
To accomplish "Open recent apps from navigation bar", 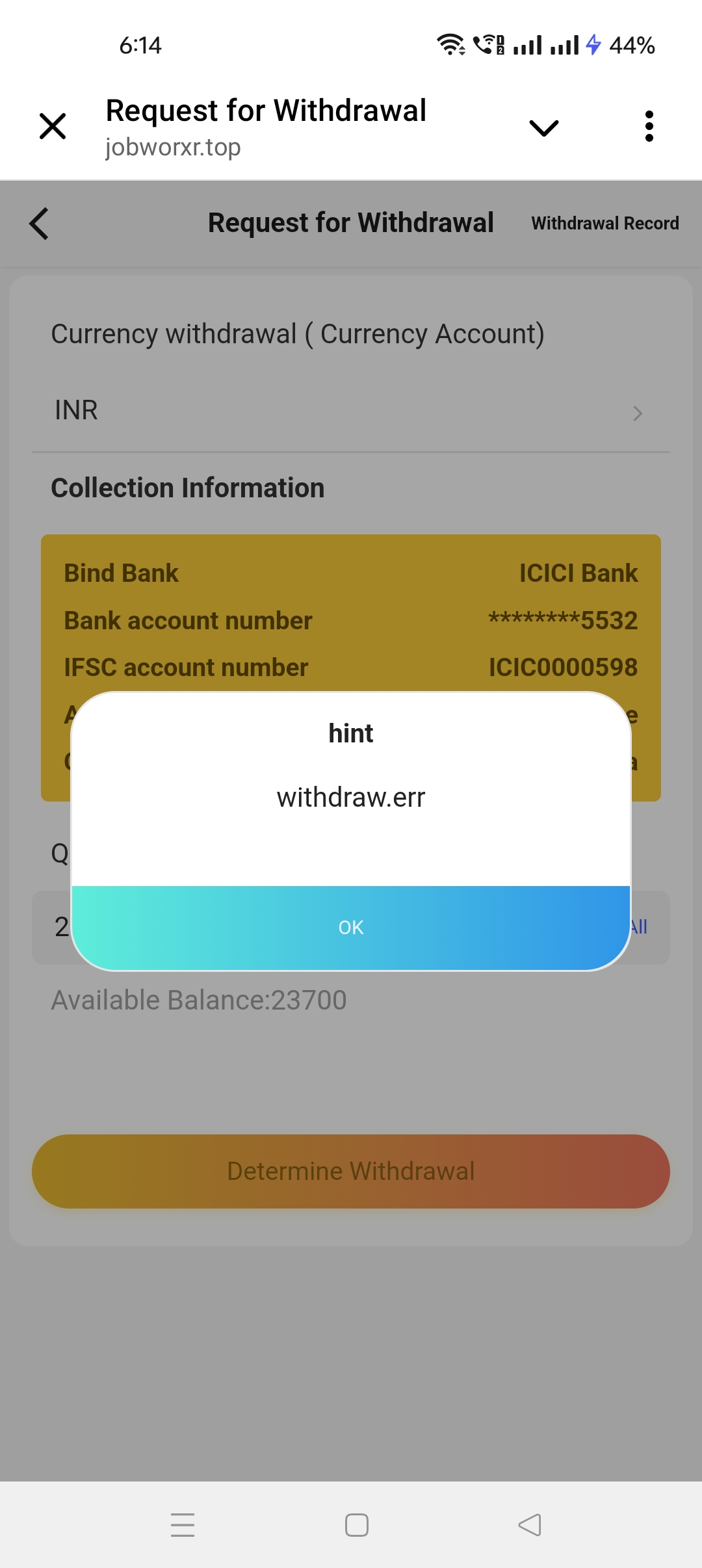I will (183, 1524).
